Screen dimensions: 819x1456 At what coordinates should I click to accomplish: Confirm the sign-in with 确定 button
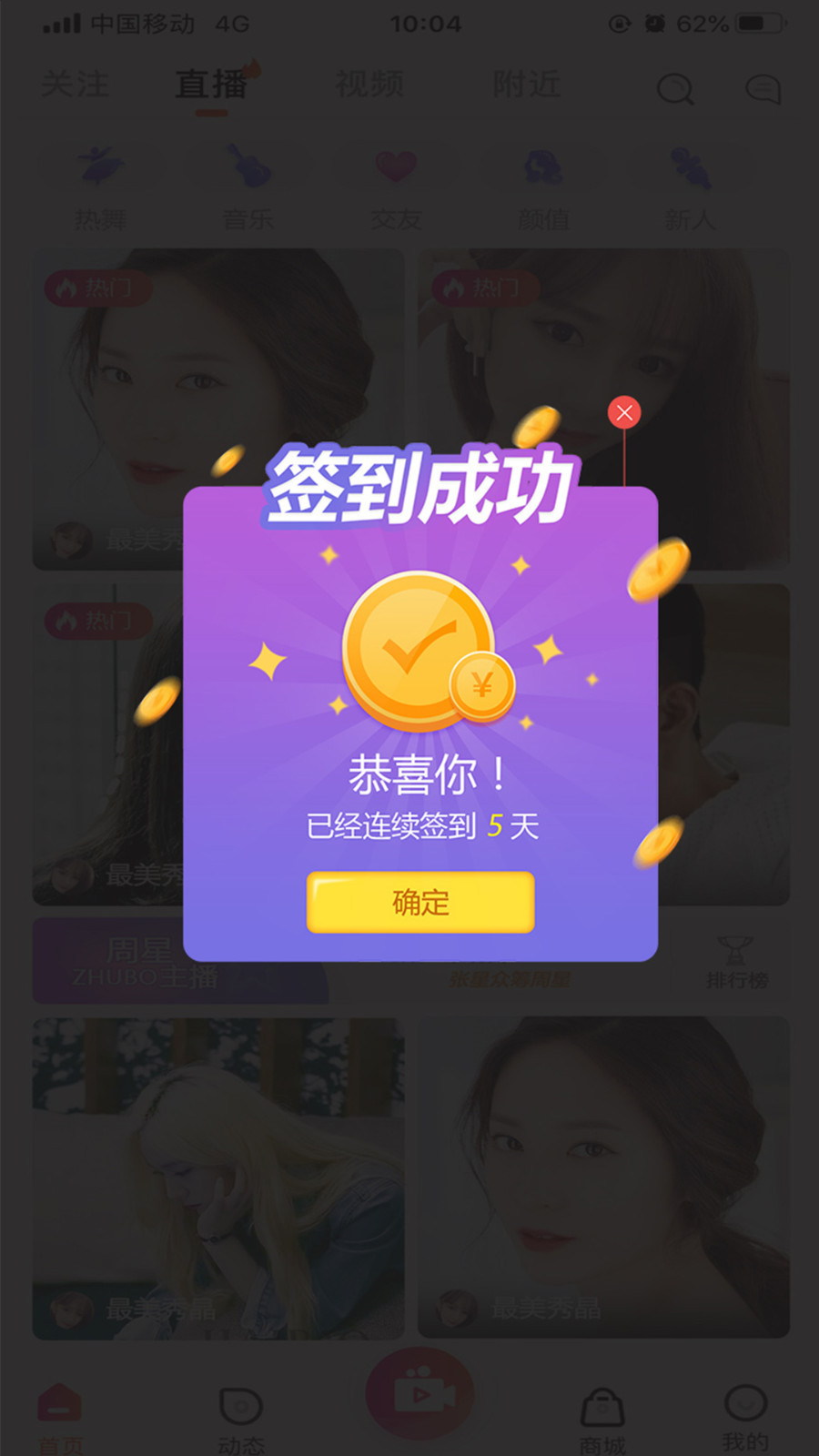(x=420, y=902)
